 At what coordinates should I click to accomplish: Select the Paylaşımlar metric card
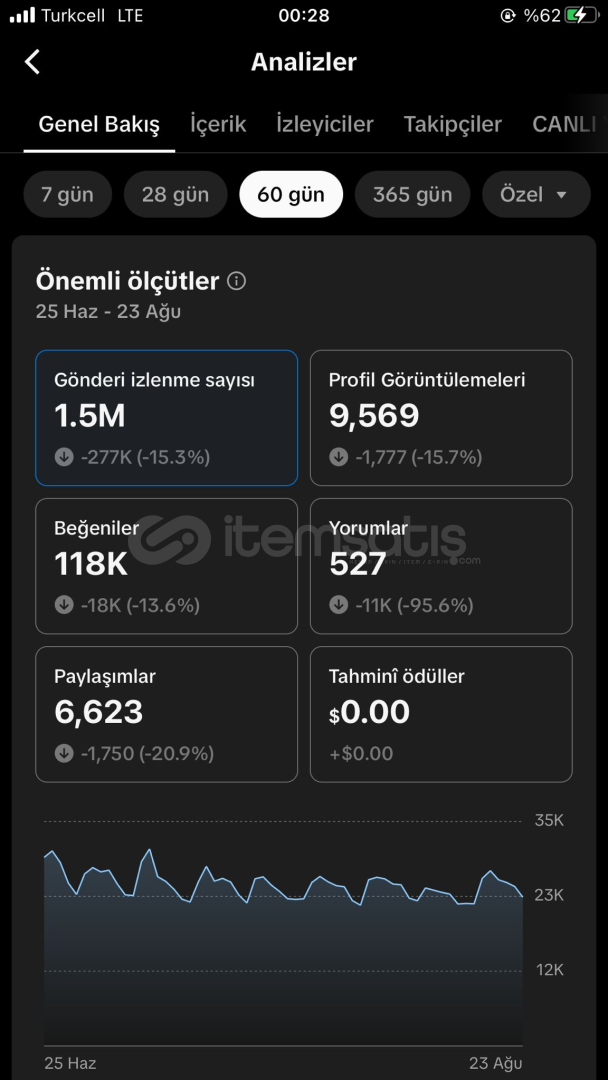coord(167,714)
